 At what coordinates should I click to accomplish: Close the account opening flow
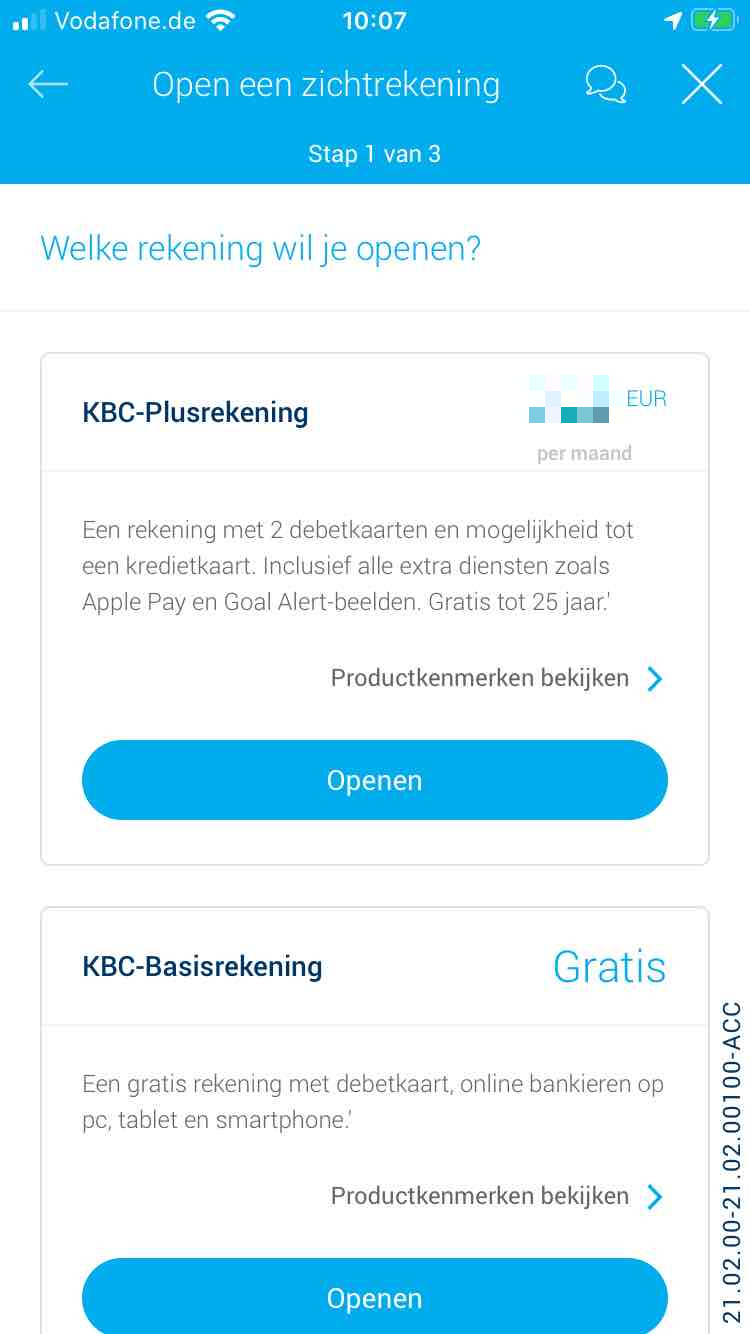point(701,85)
